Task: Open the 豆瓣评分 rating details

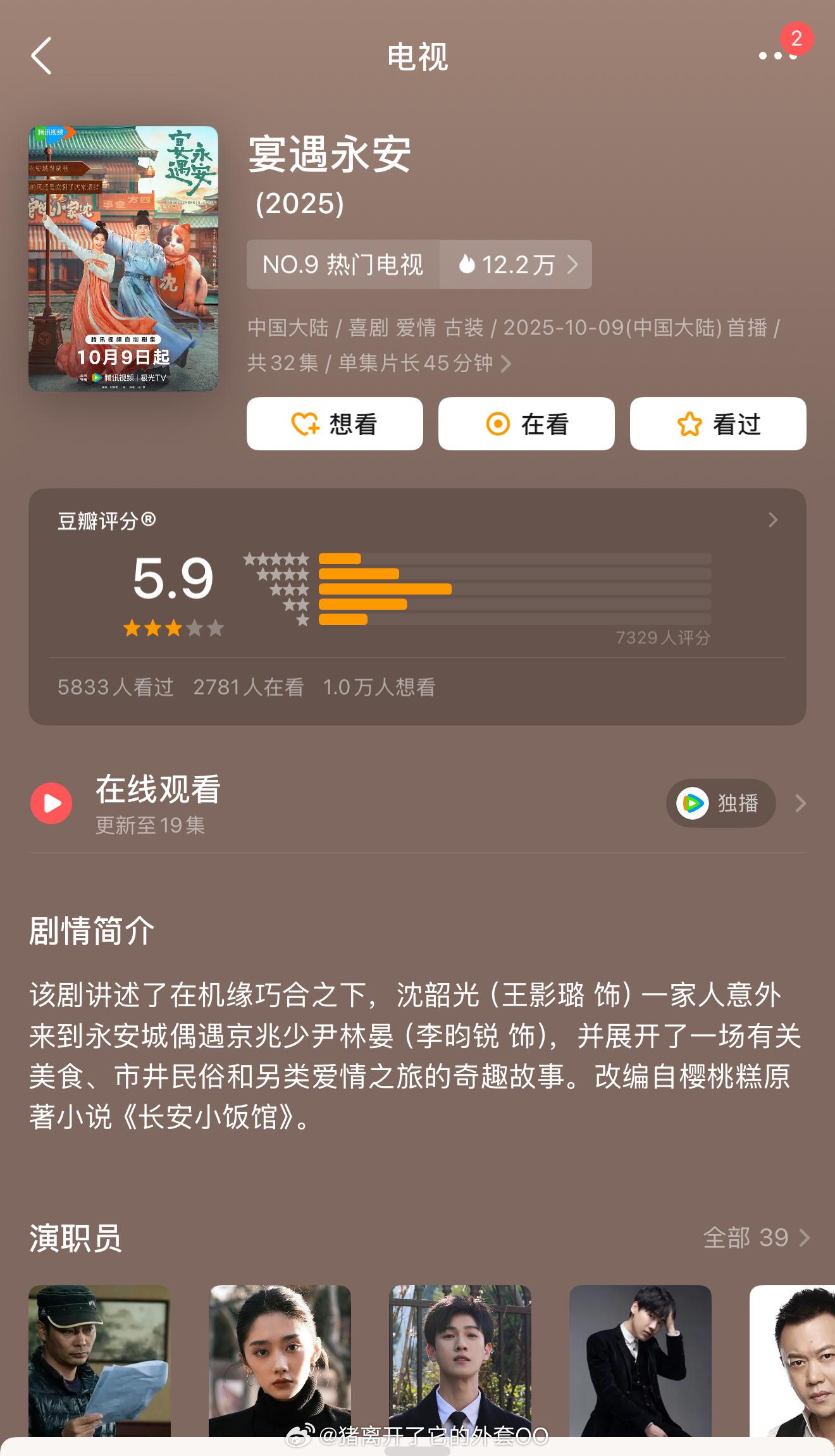Action: click(x=772, y=520)
